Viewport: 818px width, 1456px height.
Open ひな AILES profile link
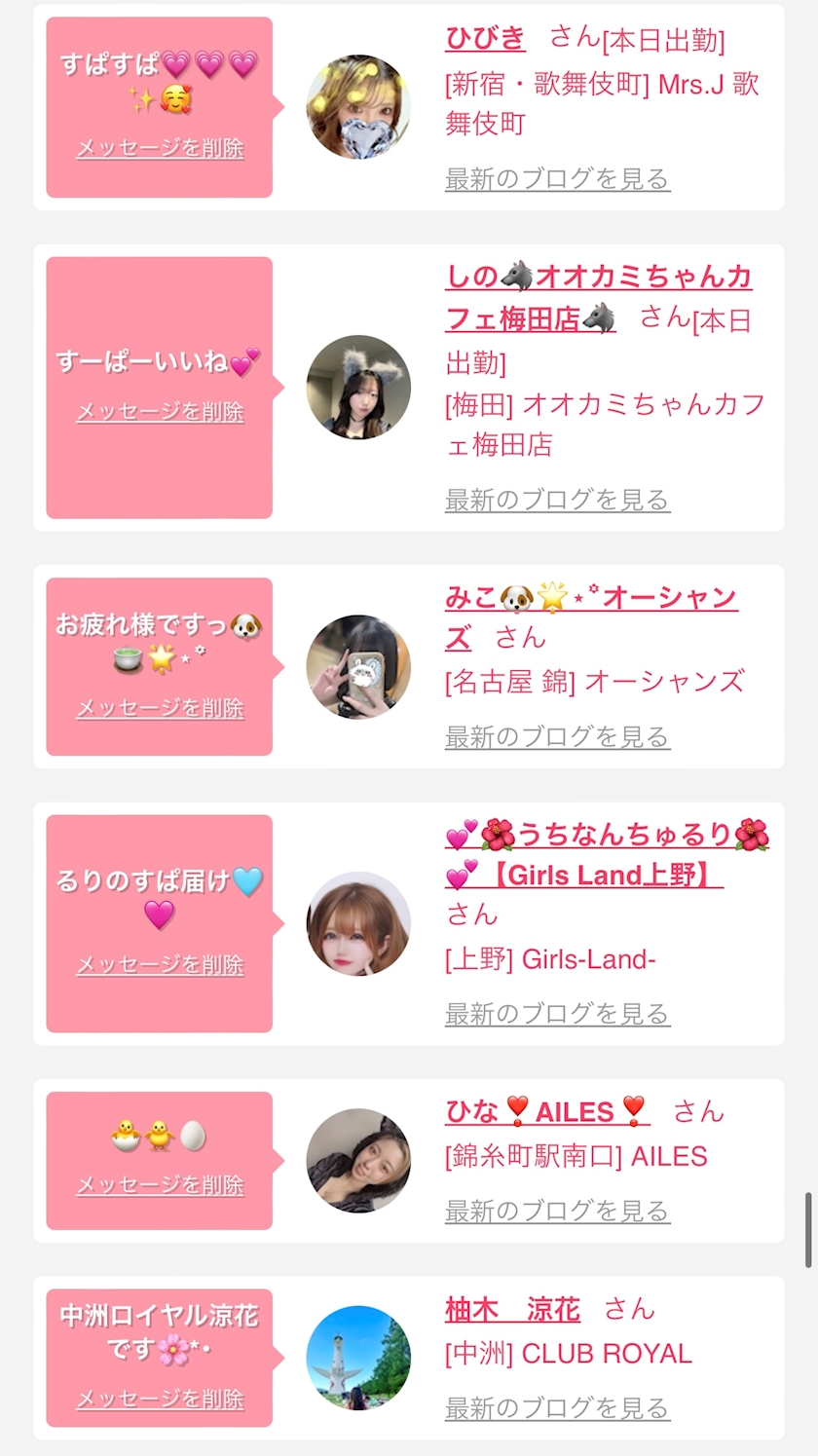545,1111
